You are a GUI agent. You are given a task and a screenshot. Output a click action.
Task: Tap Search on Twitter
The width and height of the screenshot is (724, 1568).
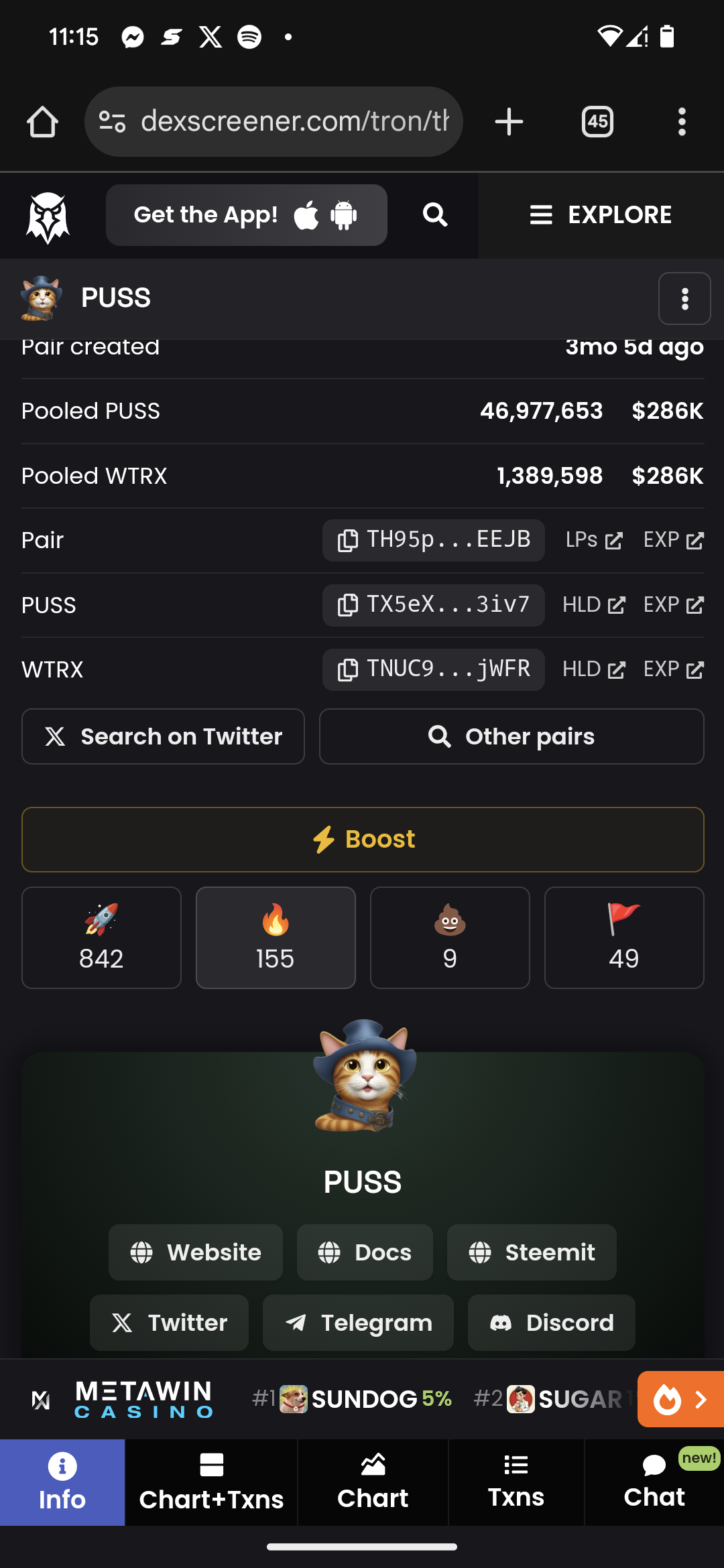tap(163, 736)
